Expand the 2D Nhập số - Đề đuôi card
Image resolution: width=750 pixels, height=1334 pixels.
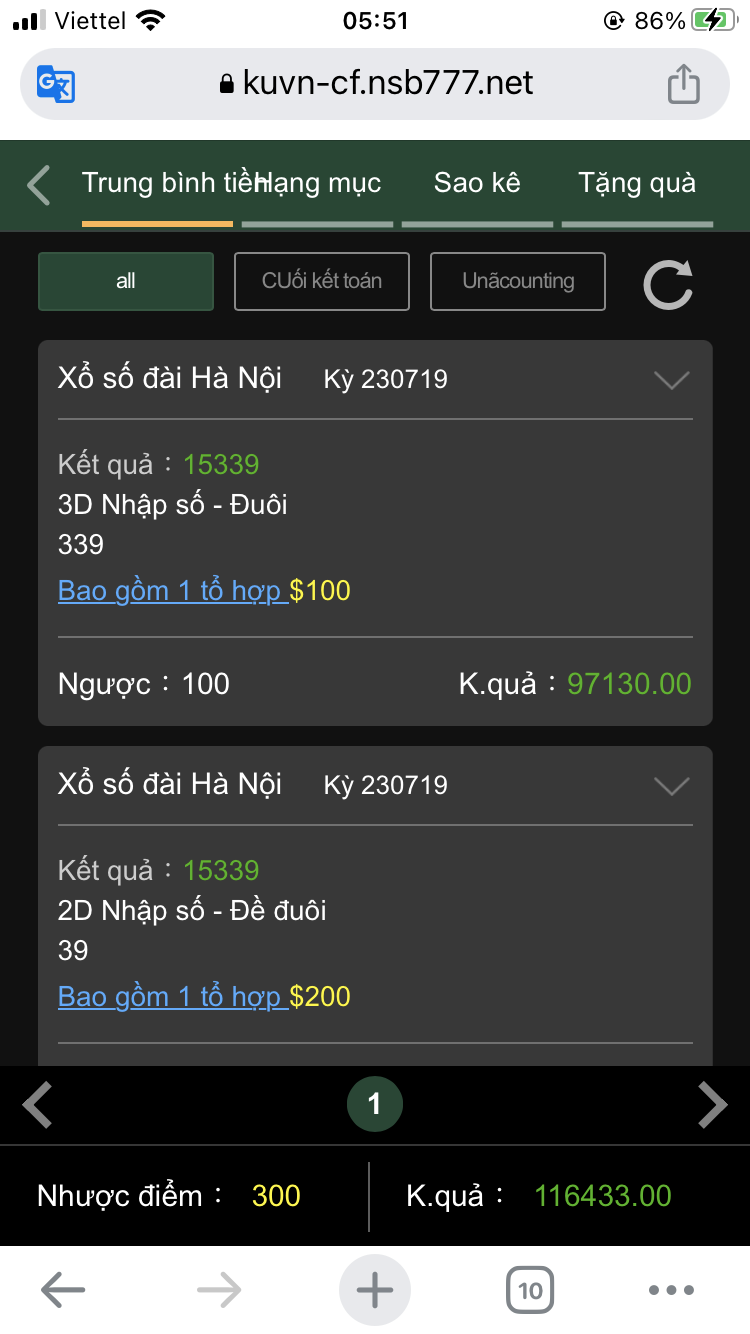671,786
